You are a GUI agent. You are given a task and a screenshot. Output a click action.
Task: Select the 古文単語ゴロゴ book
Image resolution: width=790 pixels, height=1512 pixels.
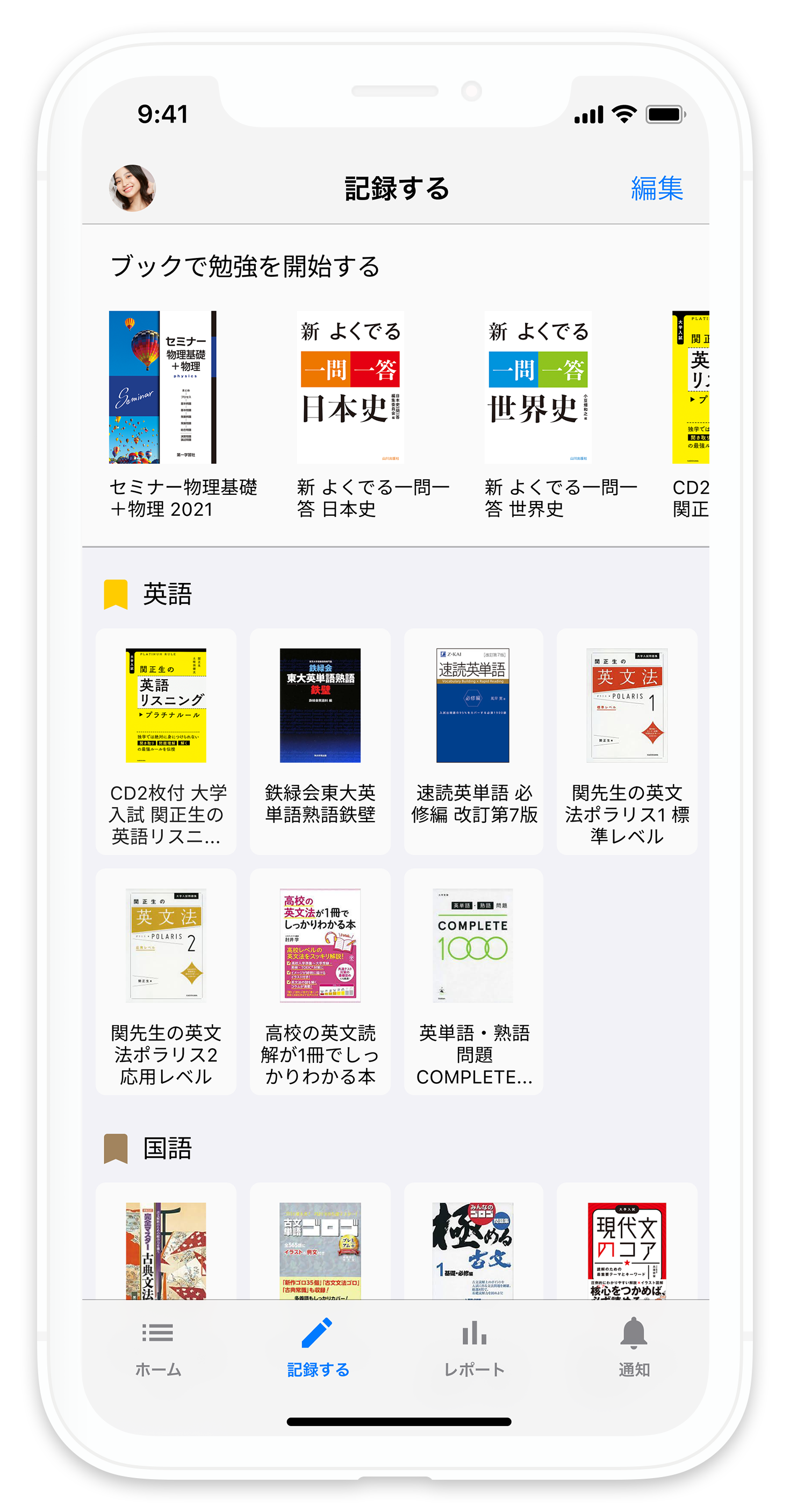coord(320,1250)
